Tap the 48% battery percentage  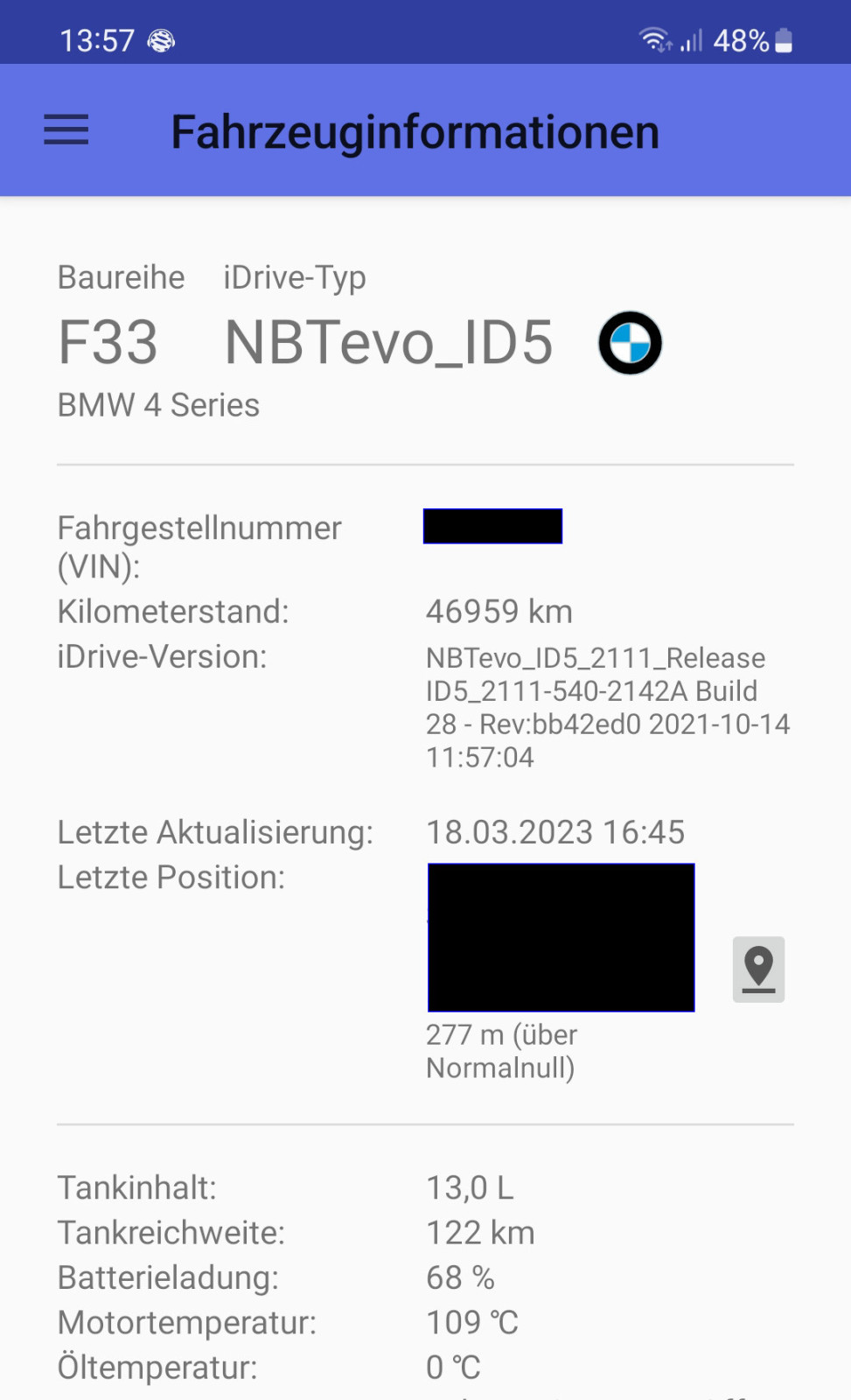738,39
